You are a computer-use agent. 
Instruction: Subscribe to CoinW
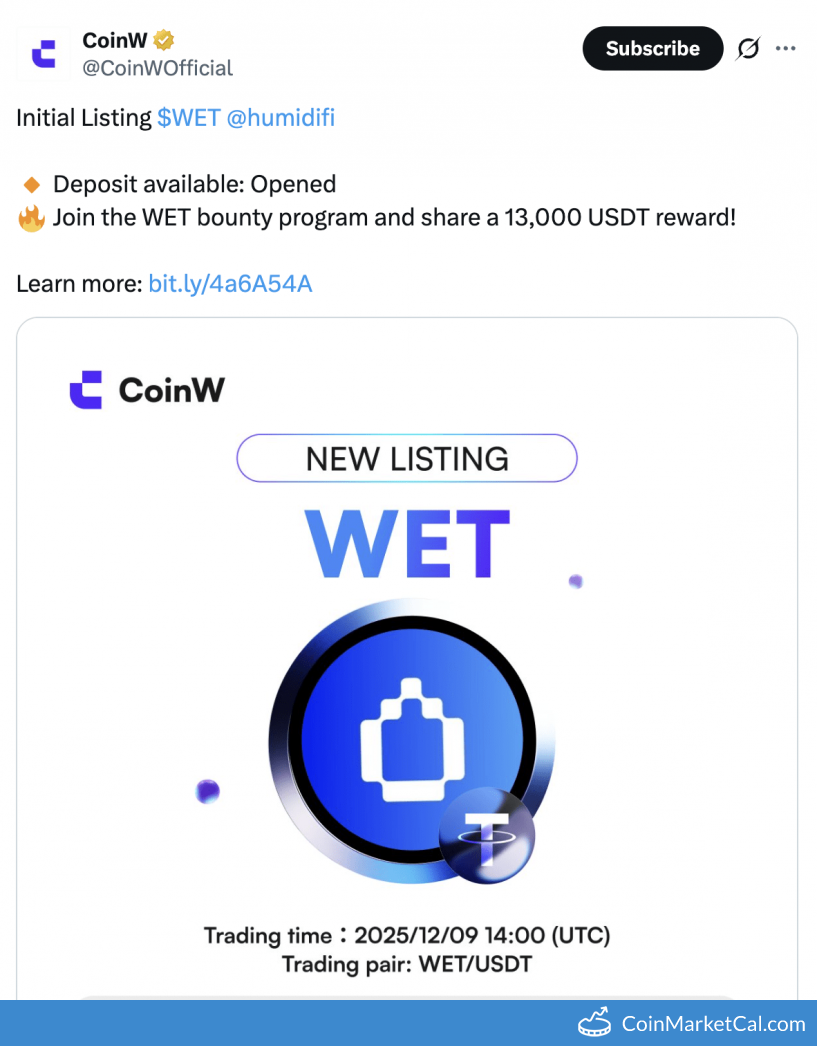coord(652,48)
